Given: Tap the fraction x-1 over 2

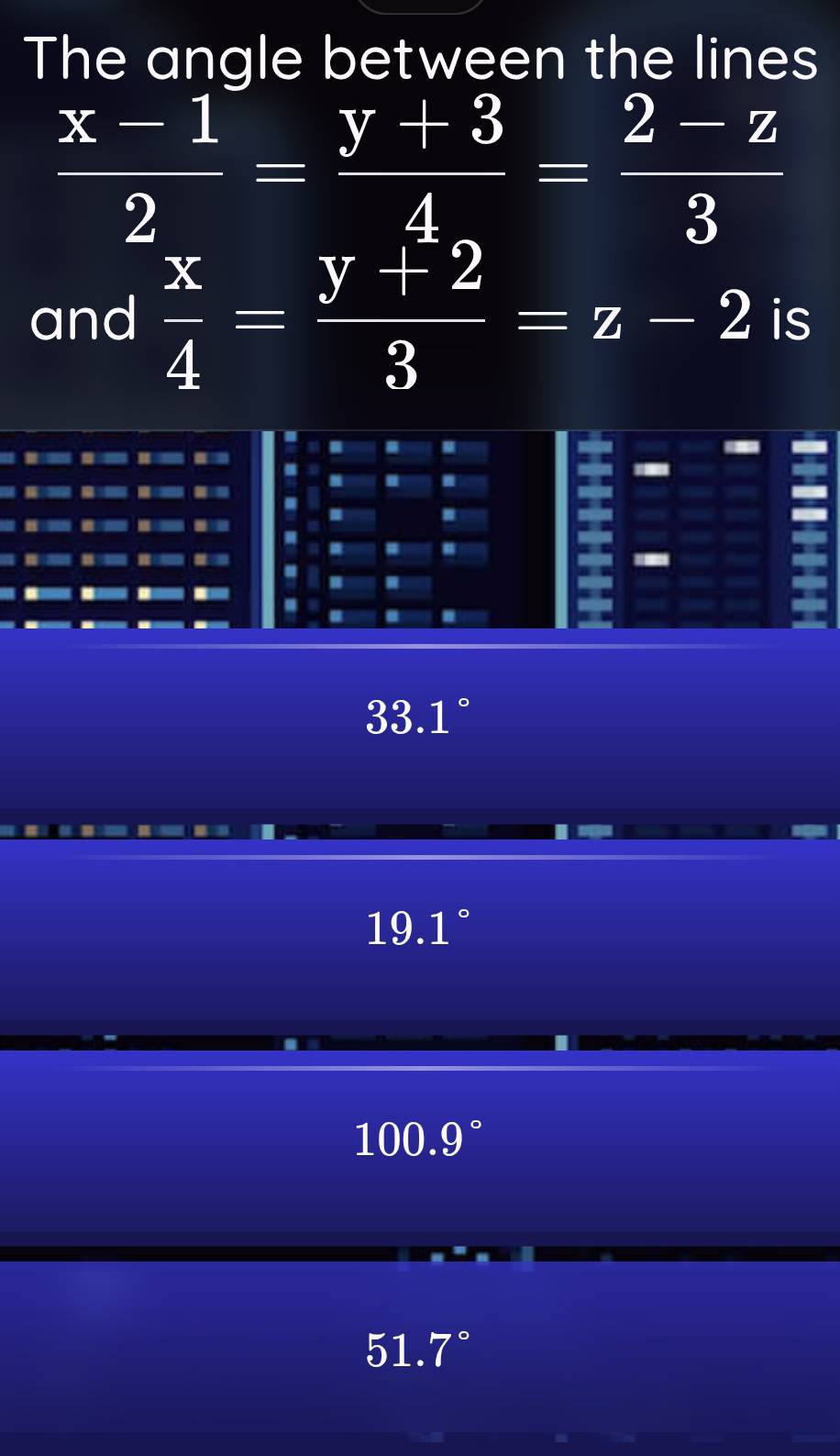Looking at the screenshot, I should pos(138,170).
